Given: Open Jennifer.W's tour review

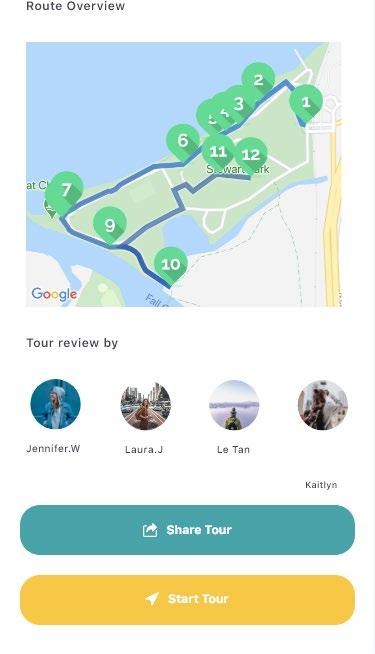Looking at the screenshot, I should [x=55, y=404].
